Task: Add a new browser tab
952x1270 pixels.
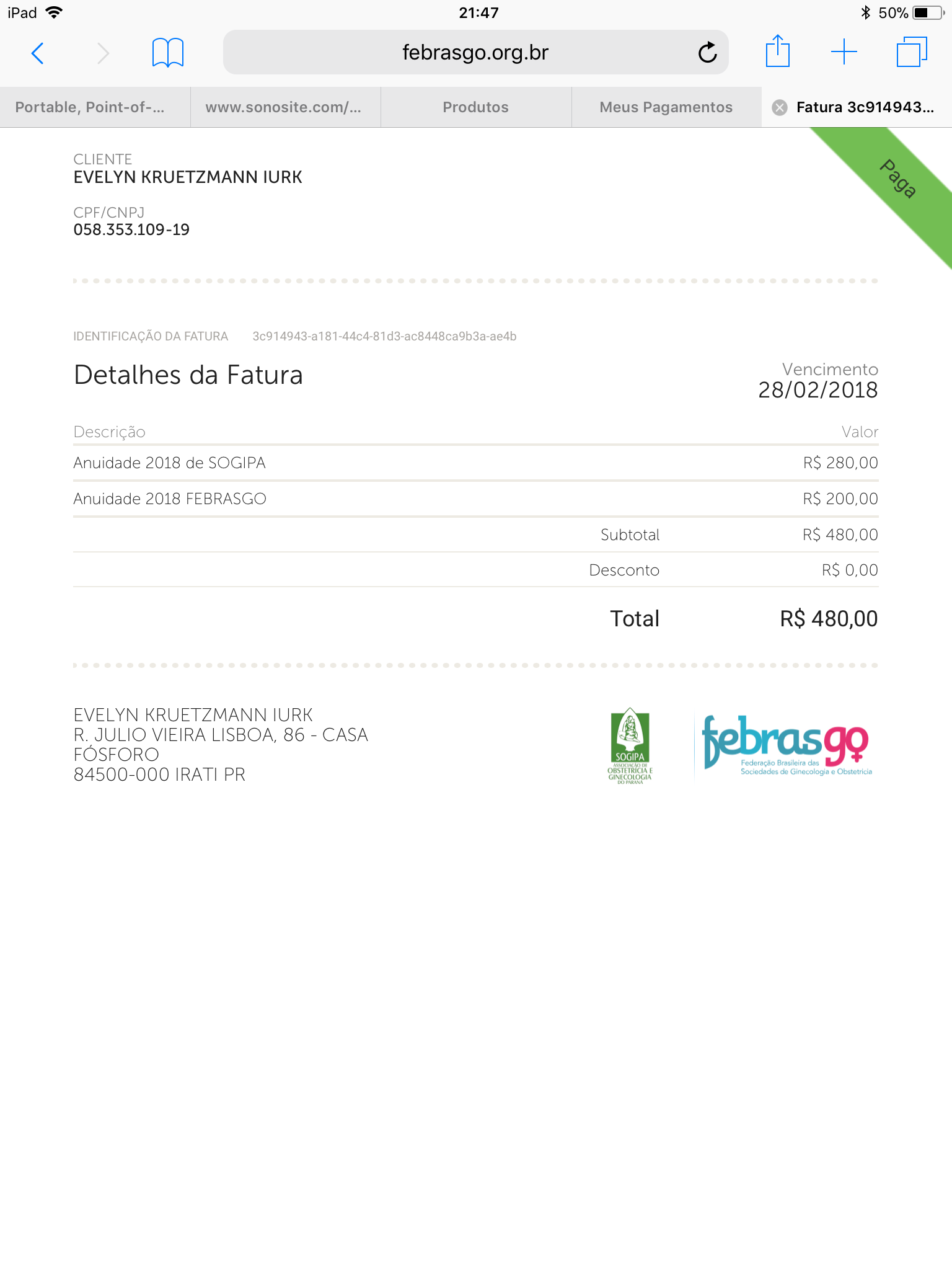Action: click(844, 52)
